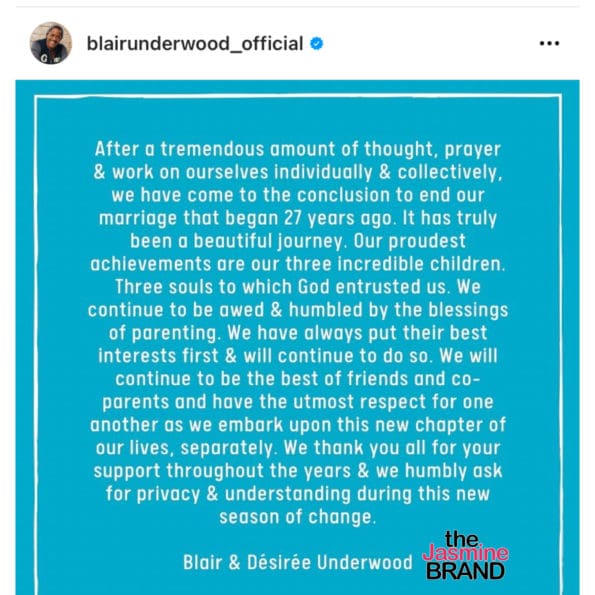Tap the blairunderwood_official username

coord(195,44)
